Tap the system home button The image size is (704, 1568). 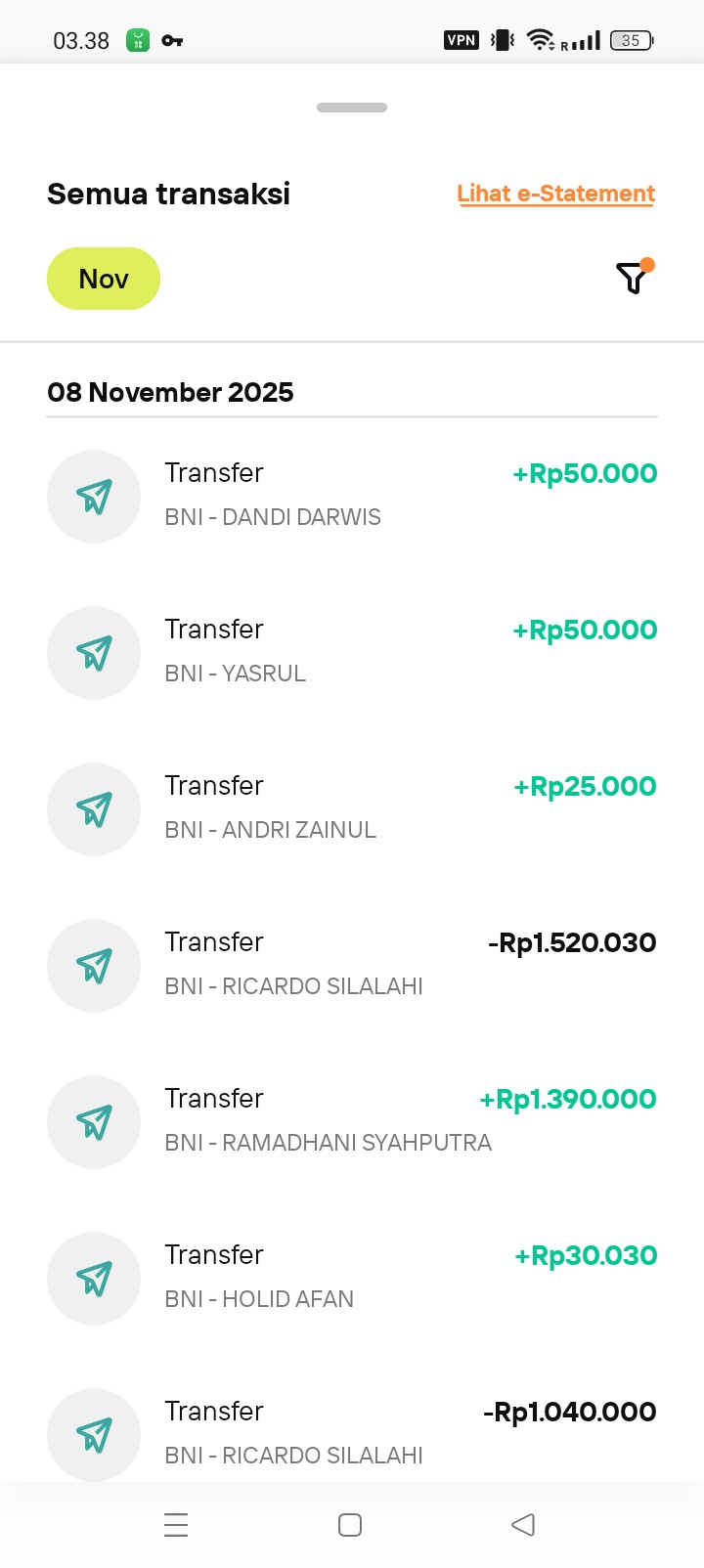pos(350,1525)
